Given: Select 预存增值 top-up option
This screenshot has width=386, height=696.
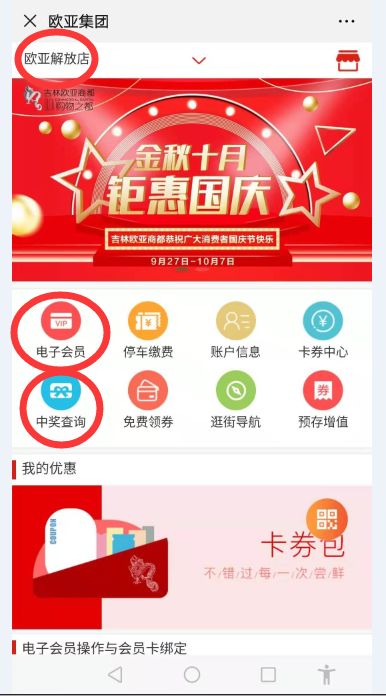Looking at the screenshot, I should [x=323, y=400].
